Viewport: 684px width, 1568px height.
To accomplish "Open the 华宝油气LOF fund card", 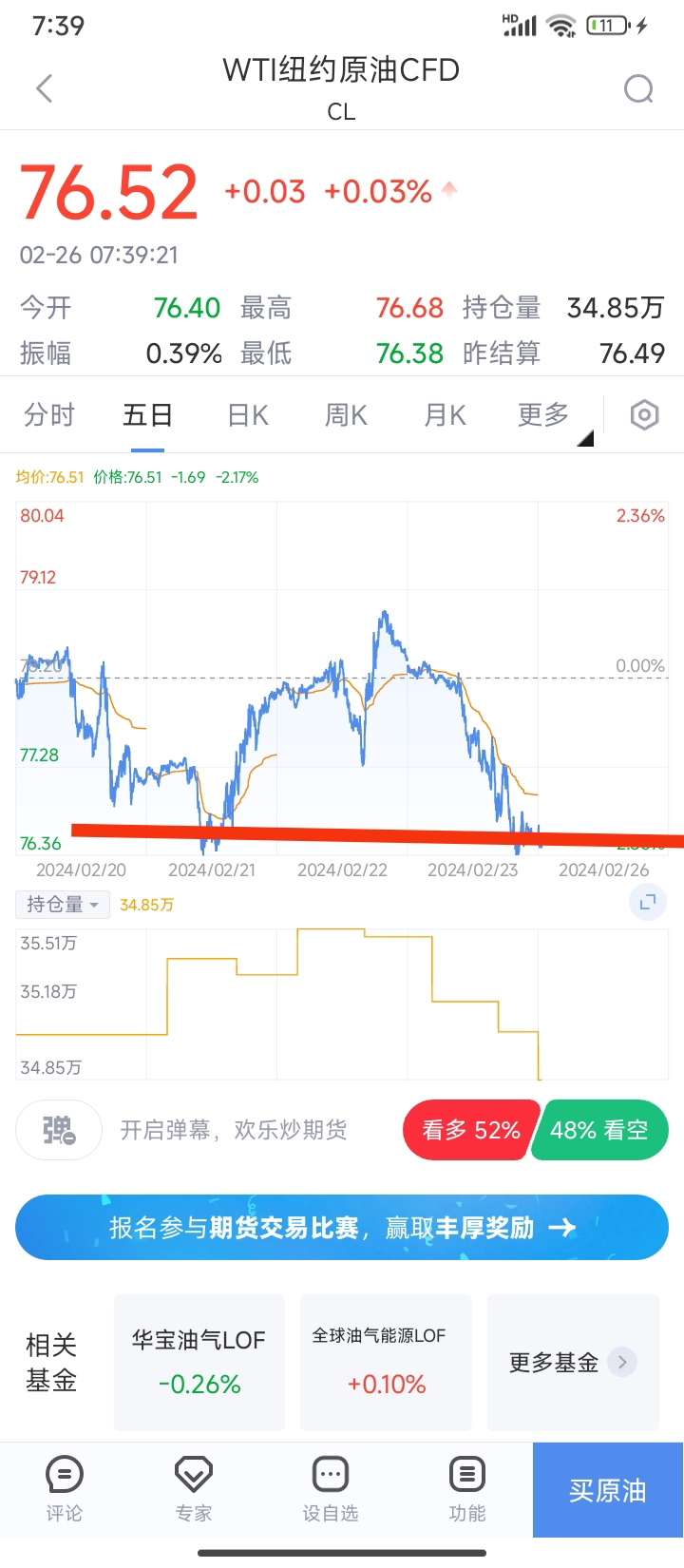I will [199, 1362].
